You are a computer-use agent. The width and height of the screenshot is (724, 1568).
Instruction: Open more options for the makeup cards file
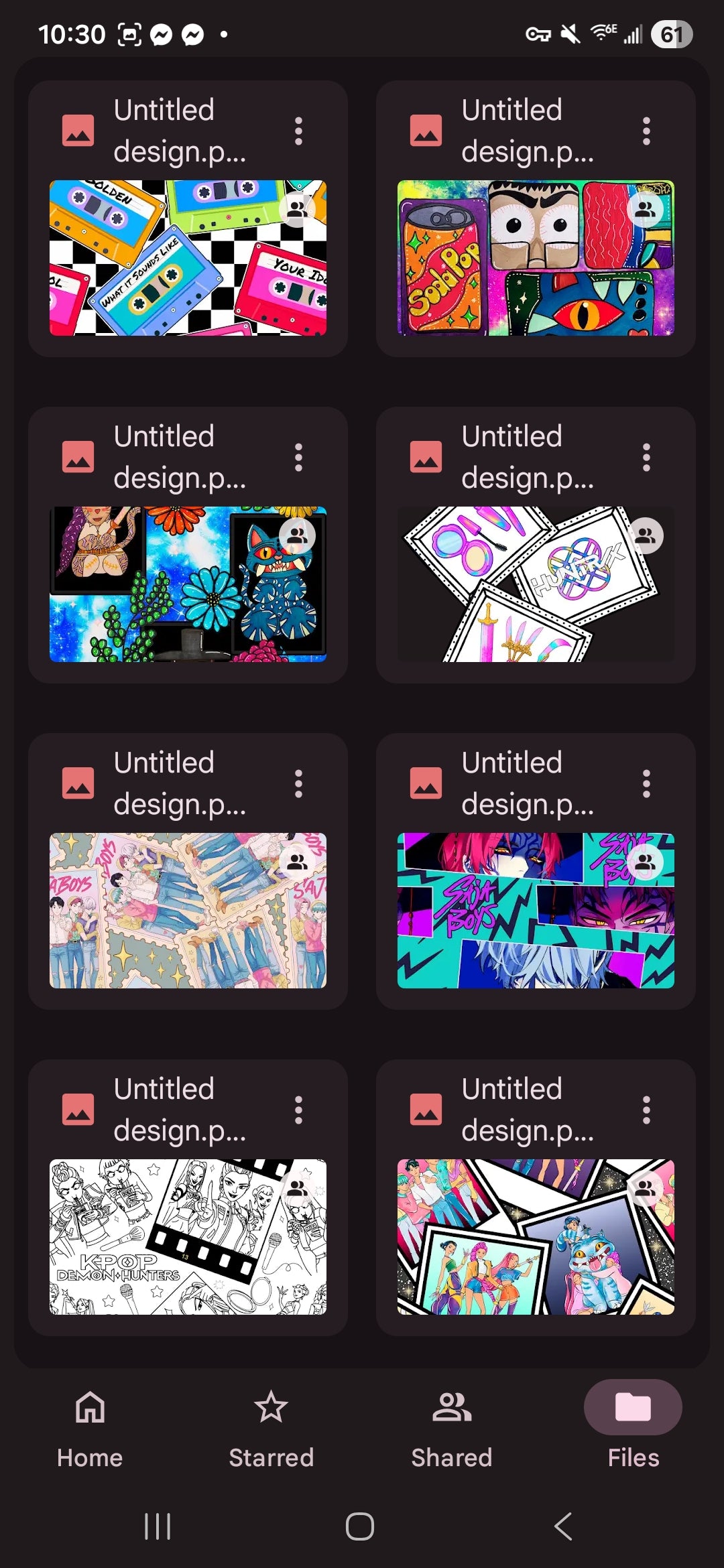[646, 457]
